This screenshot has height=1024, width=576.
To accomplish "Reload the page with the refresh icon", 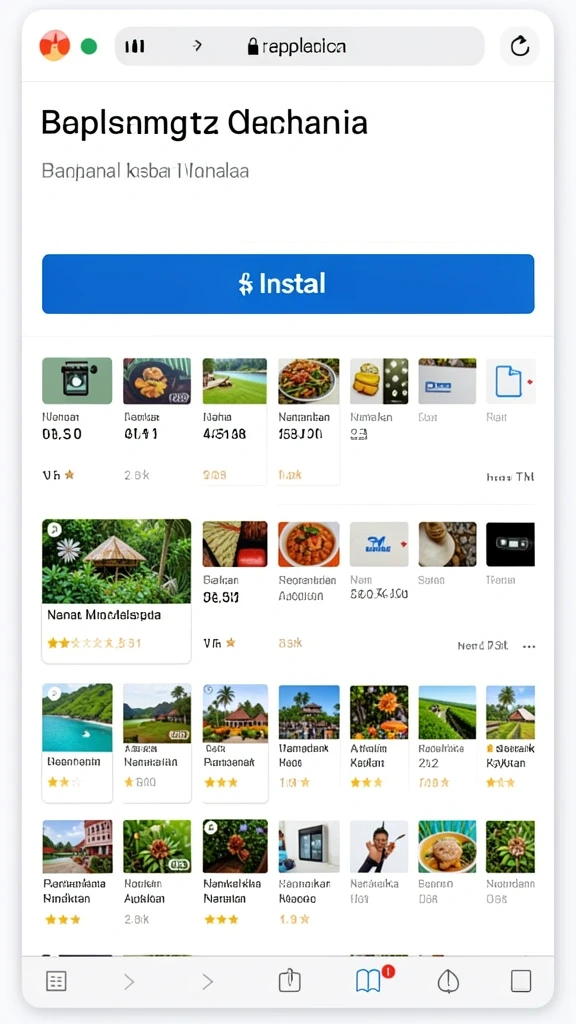I will pos(520,46).
